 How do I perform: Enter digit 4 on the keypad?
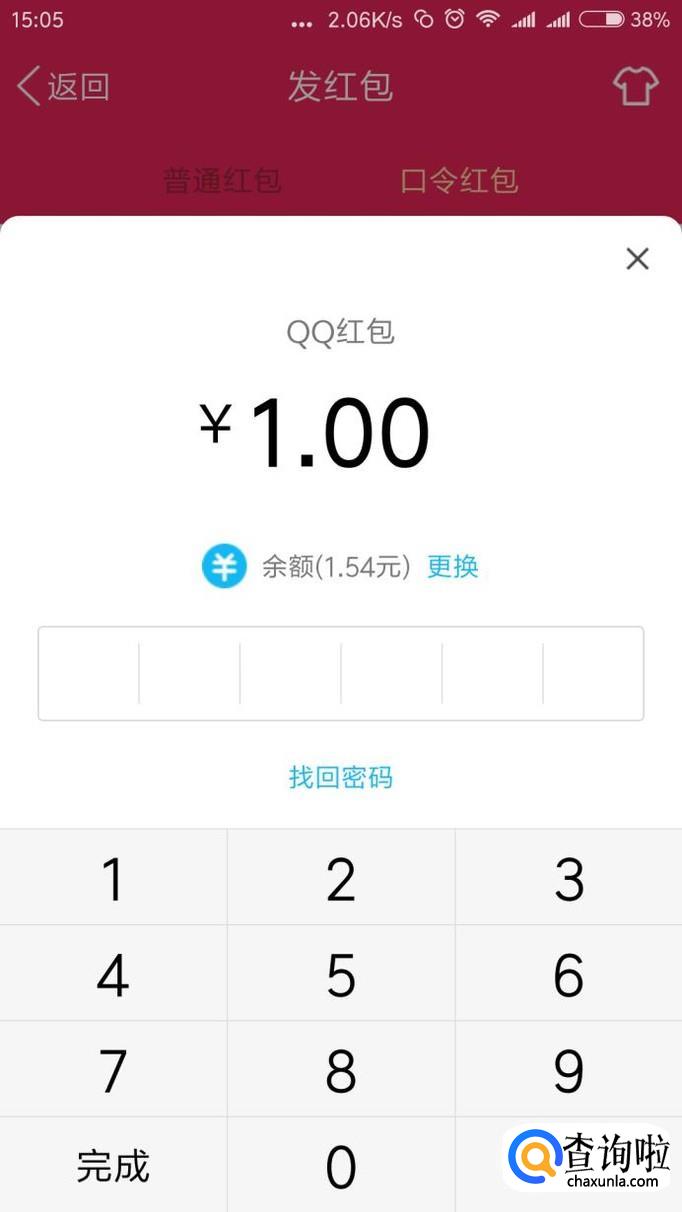pyautogui.click(x=113, y=975)
